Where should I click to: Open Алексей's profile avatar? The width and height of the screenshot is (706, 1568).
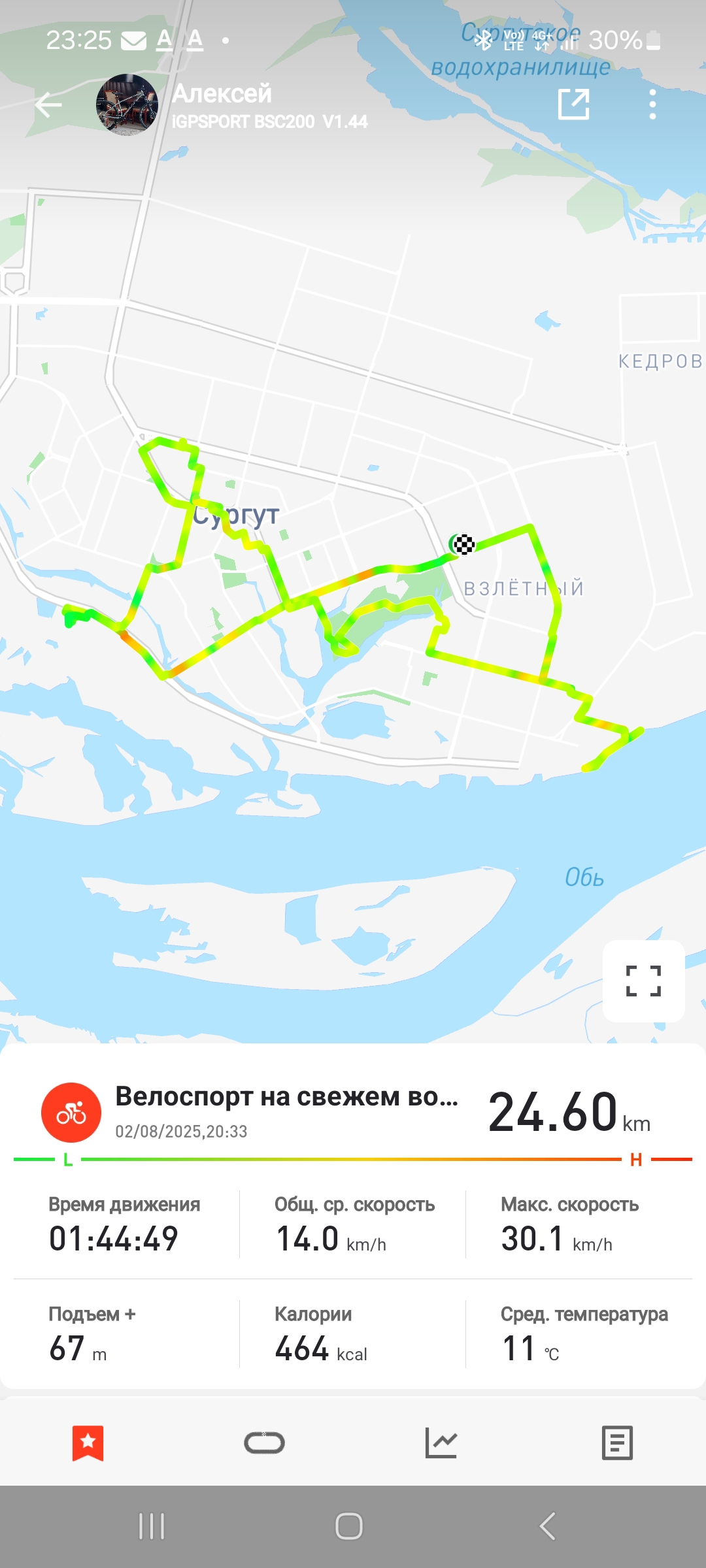[127, 105]
